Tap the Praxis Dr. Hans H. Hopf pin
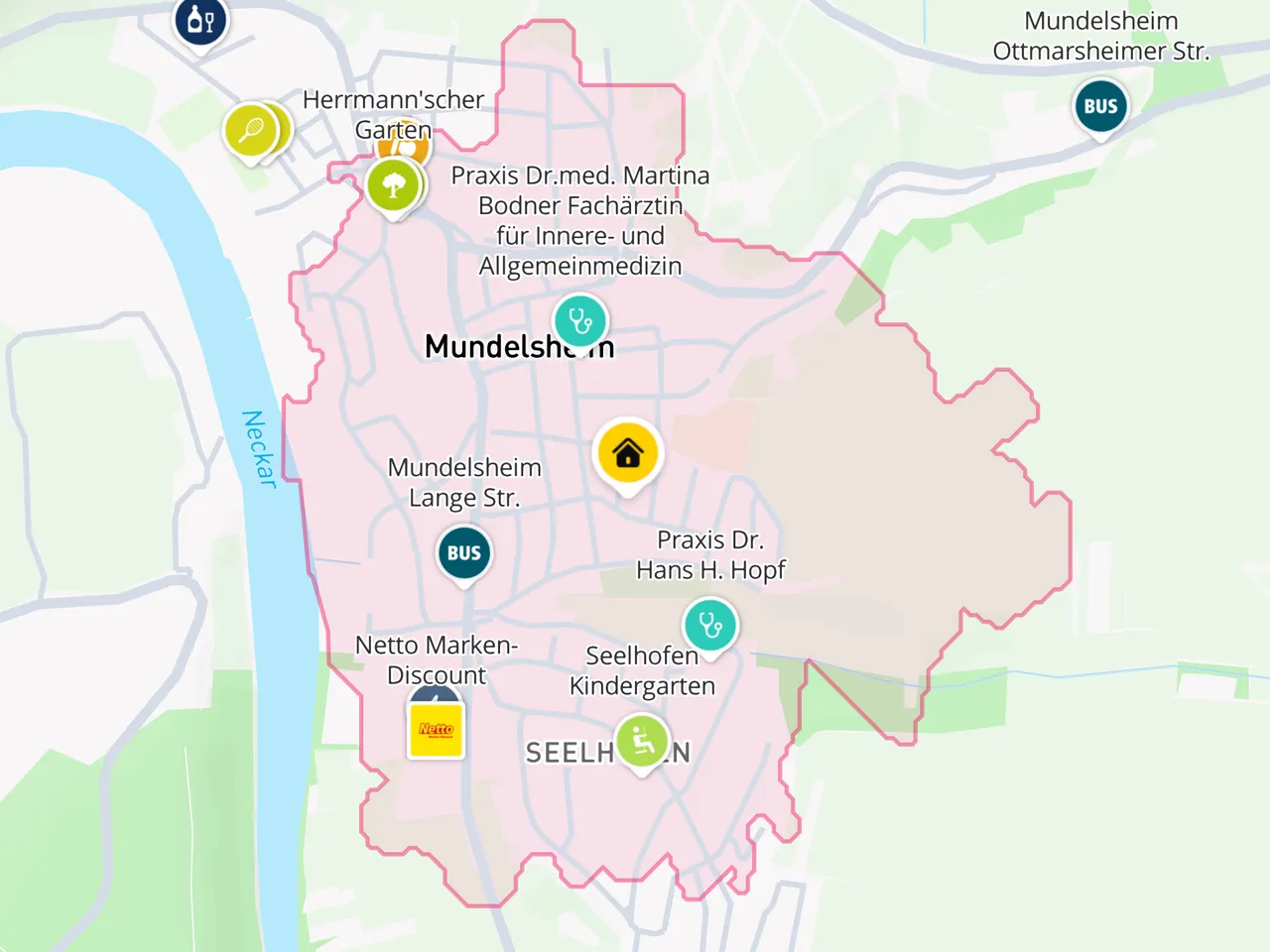The height and width of the screenshot is (952, 1270). (x=710, y=627)
